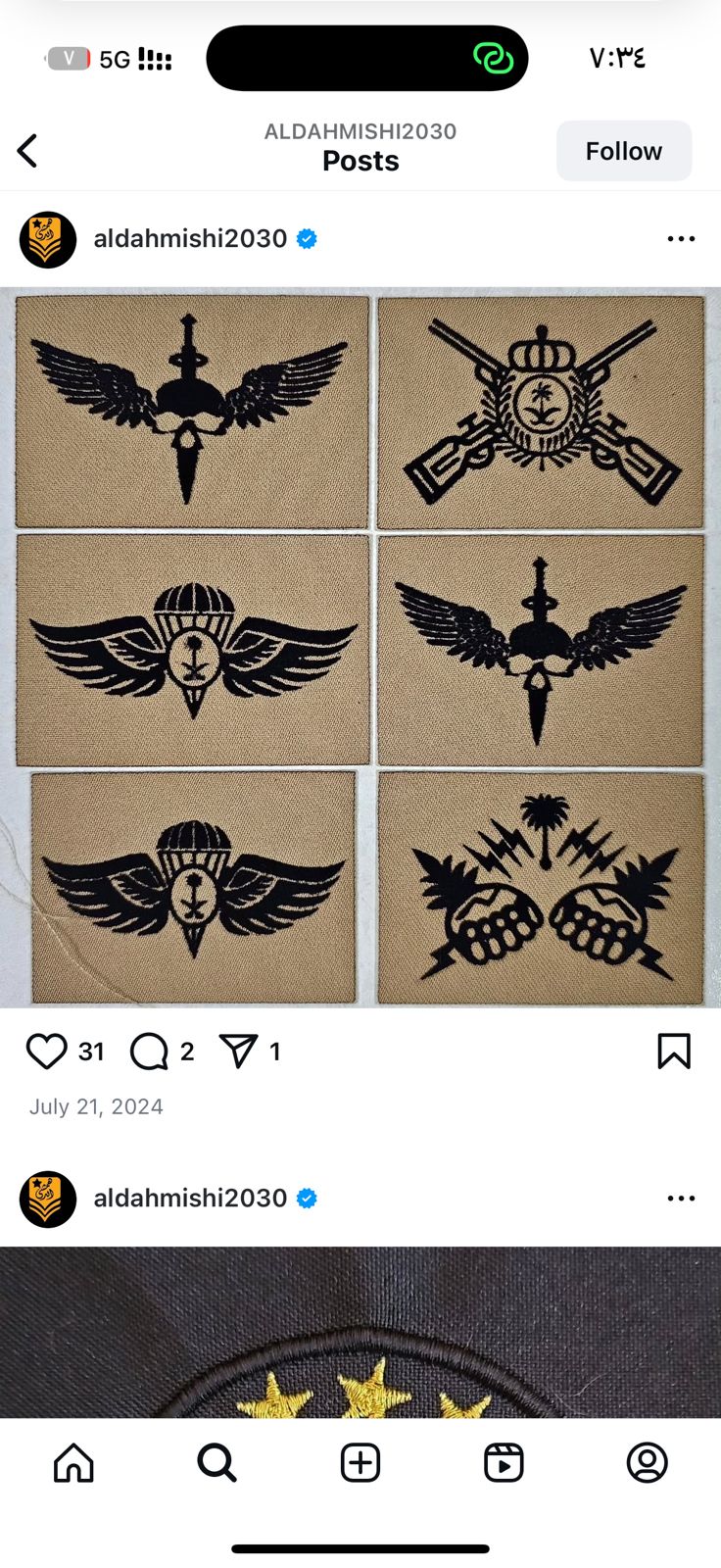Open the options menu on the gold stars post
The image size is (721, 1568).
[x=681, y=1199]
